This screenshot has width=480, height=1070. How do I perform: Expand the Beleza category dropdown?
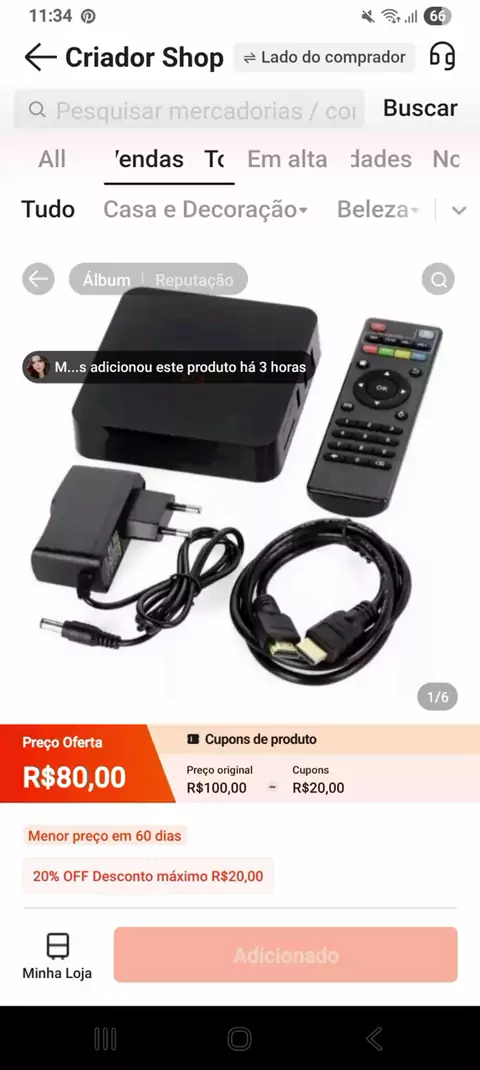tap(378, 209)
